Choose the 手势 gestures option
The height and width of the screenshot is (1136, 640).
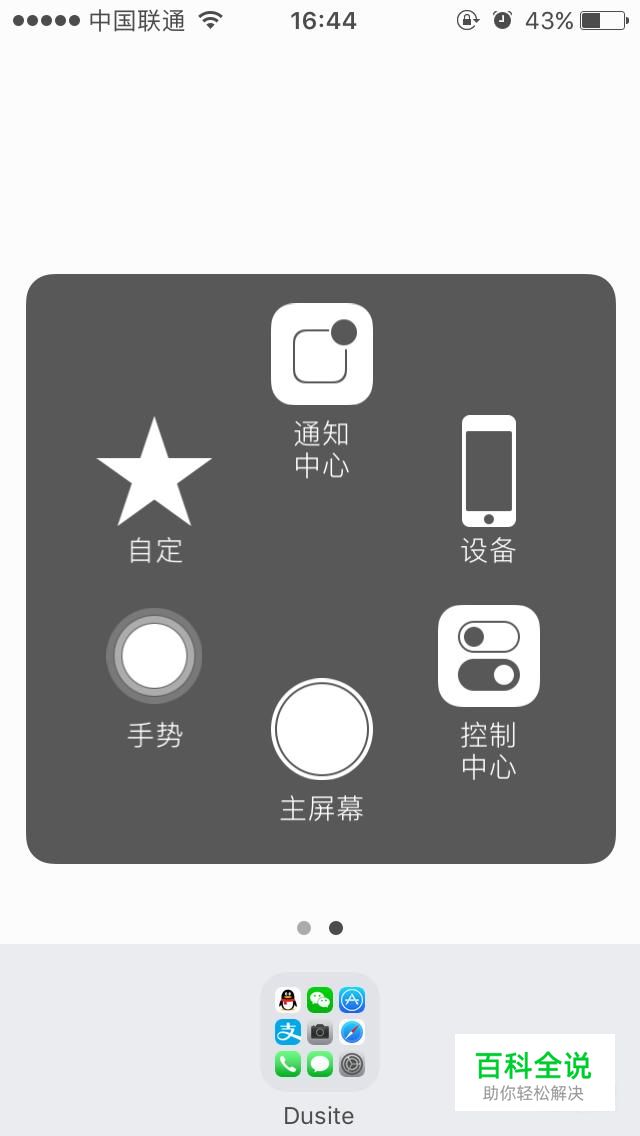[x=154, y=656]
